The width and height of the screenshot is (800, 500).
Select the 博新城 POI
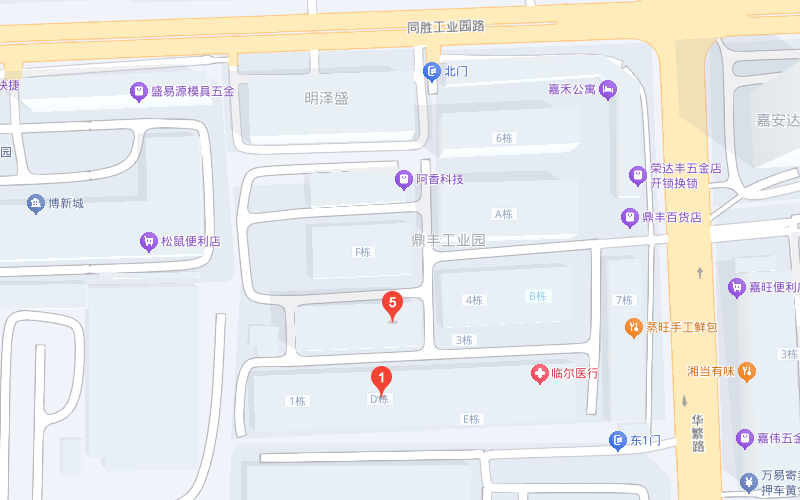(x=35, y=203)
